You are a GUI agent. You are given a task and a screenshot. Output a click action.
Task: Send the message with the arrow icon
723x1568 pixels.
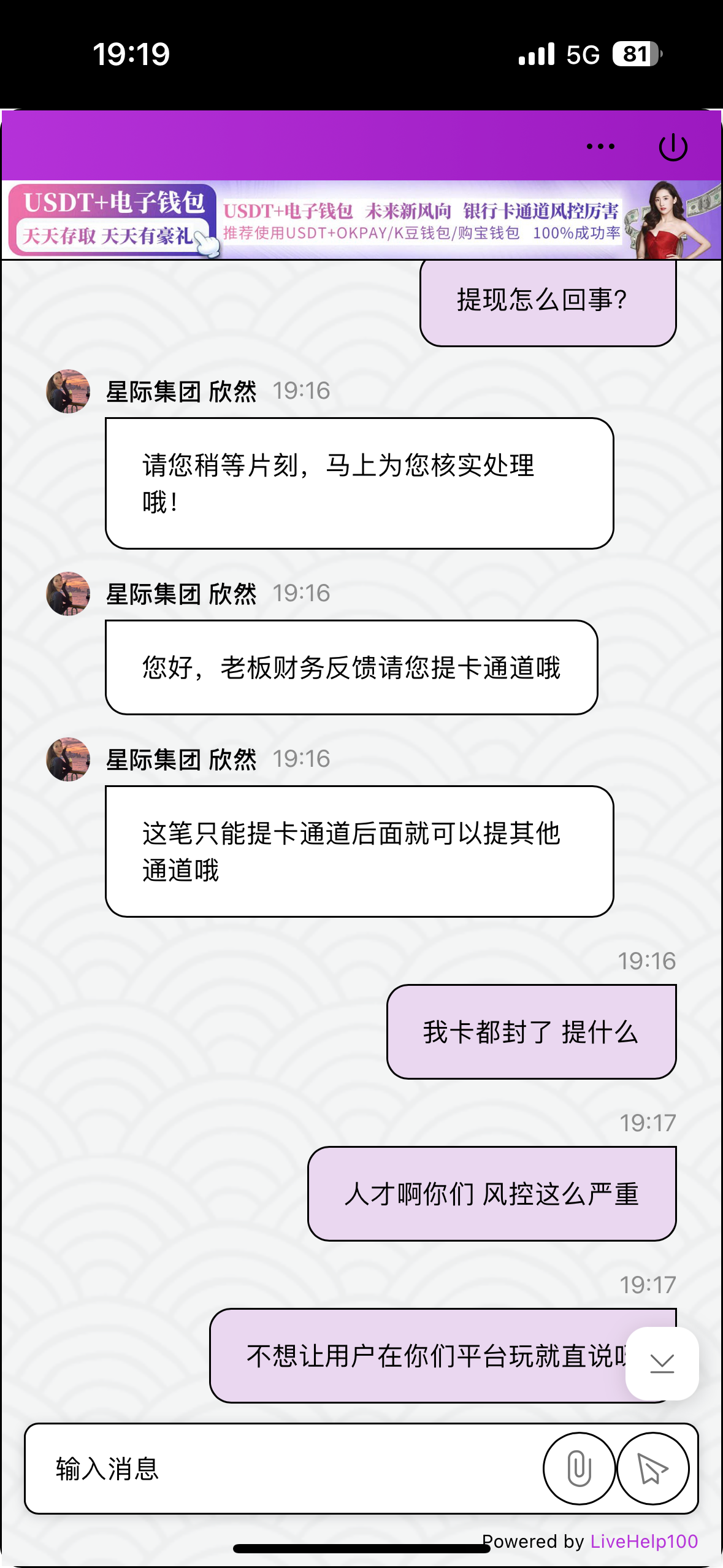(x=652, y=1469)
